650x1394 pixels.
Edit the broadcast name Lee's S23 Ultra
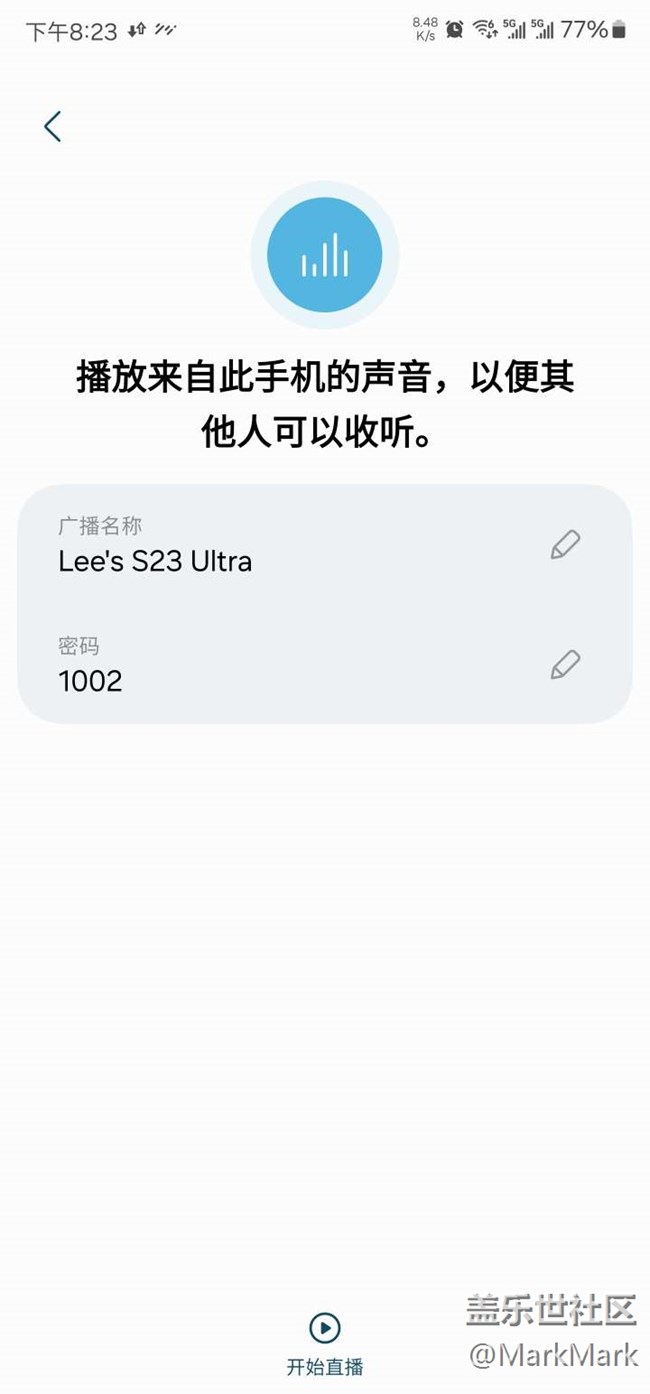pyautogui.click(x=565, y=545)
